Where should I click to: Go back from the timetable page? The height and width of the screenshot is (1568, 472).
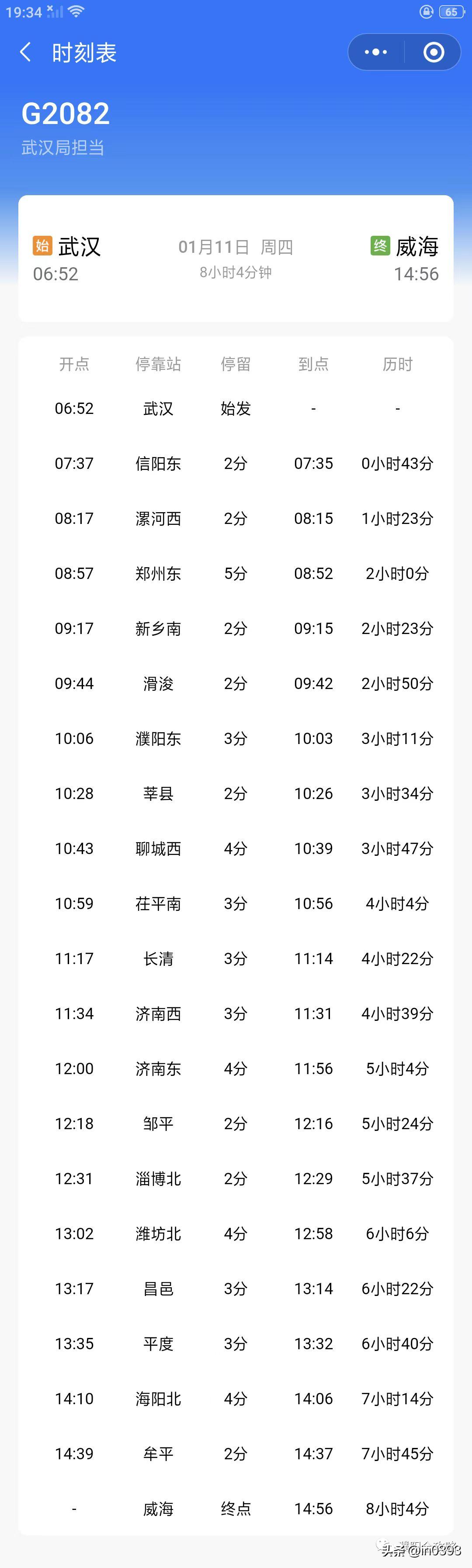pyautogui.click(x=26, y=52)
